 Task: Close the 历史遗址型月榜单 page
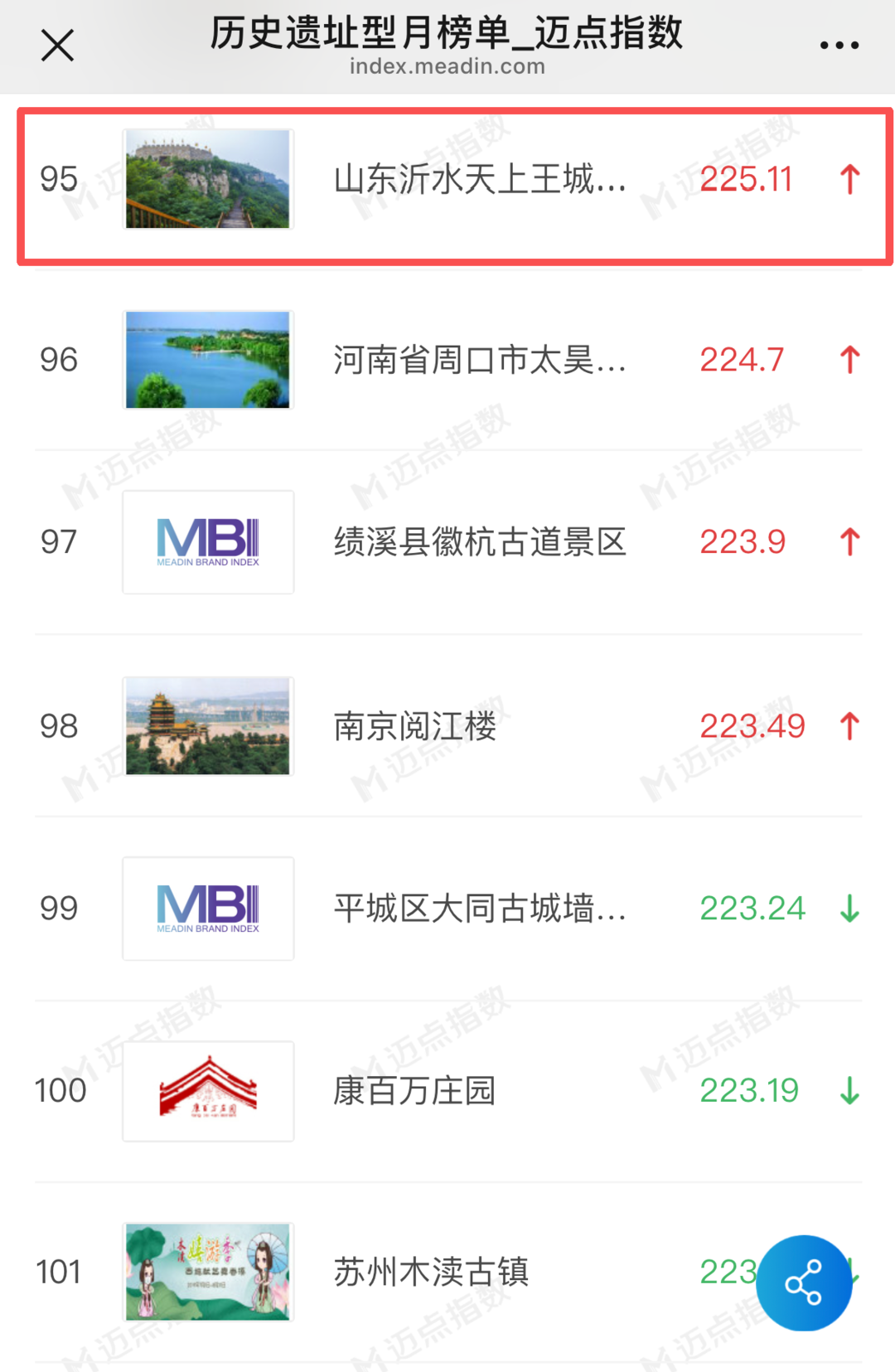coord(57,46)
